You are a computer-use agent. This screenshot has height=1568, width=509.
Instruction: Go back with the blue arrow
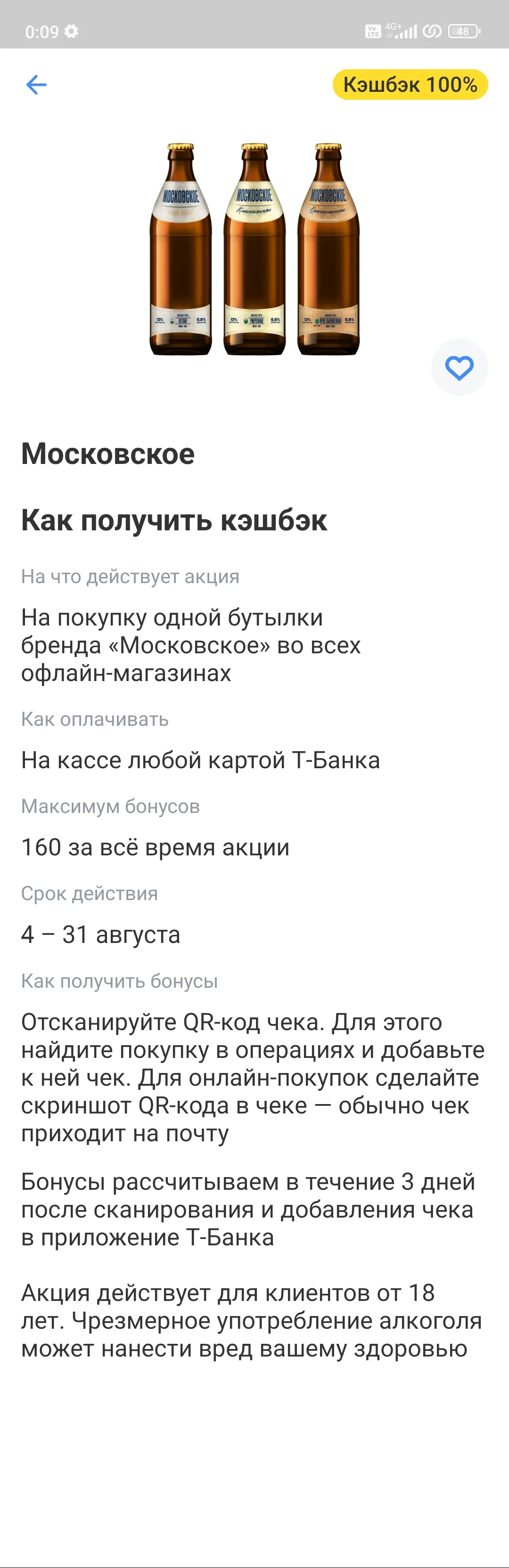[37, 85]
